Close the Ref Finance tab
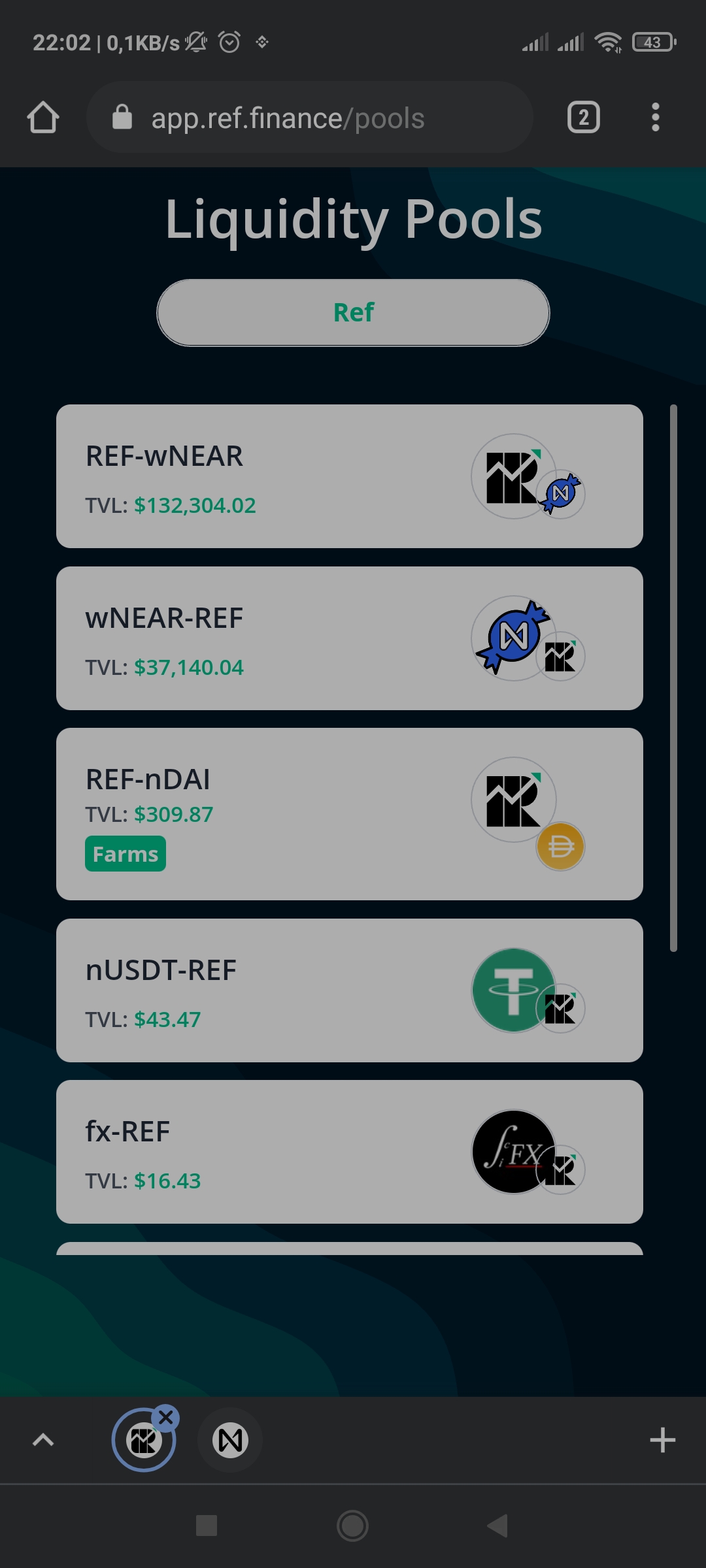The image size is (706, 1568). click(166, 1418)
